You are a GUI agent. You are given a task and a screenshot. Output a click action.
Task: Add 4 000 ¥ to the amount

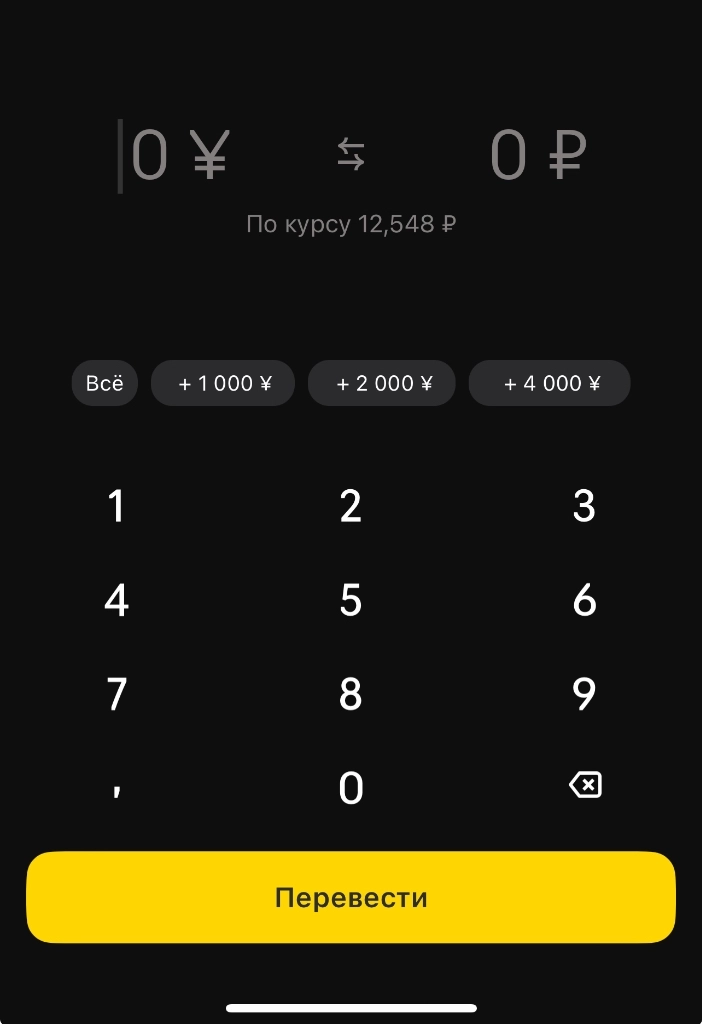click(550, 383)
